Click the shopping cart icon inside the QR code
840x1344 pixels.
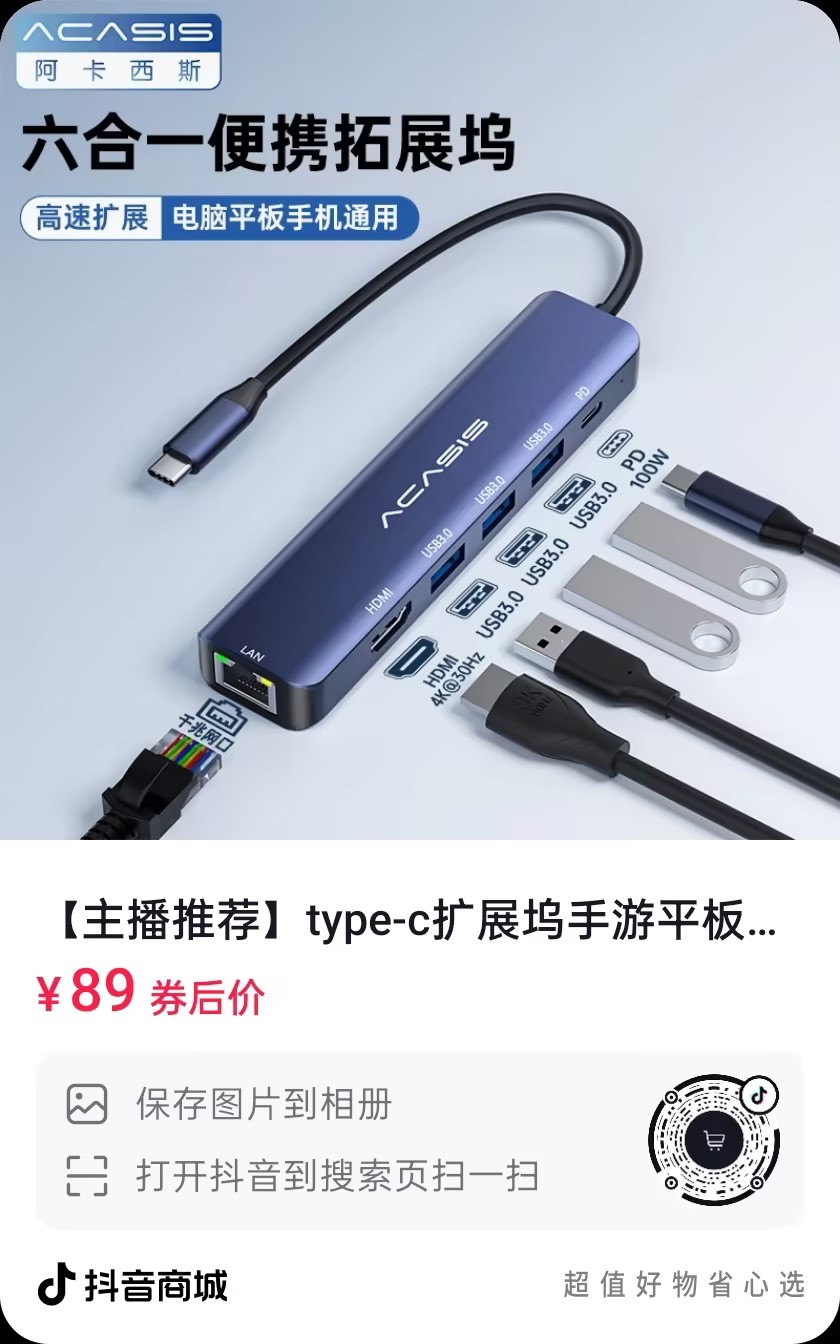715,1138
